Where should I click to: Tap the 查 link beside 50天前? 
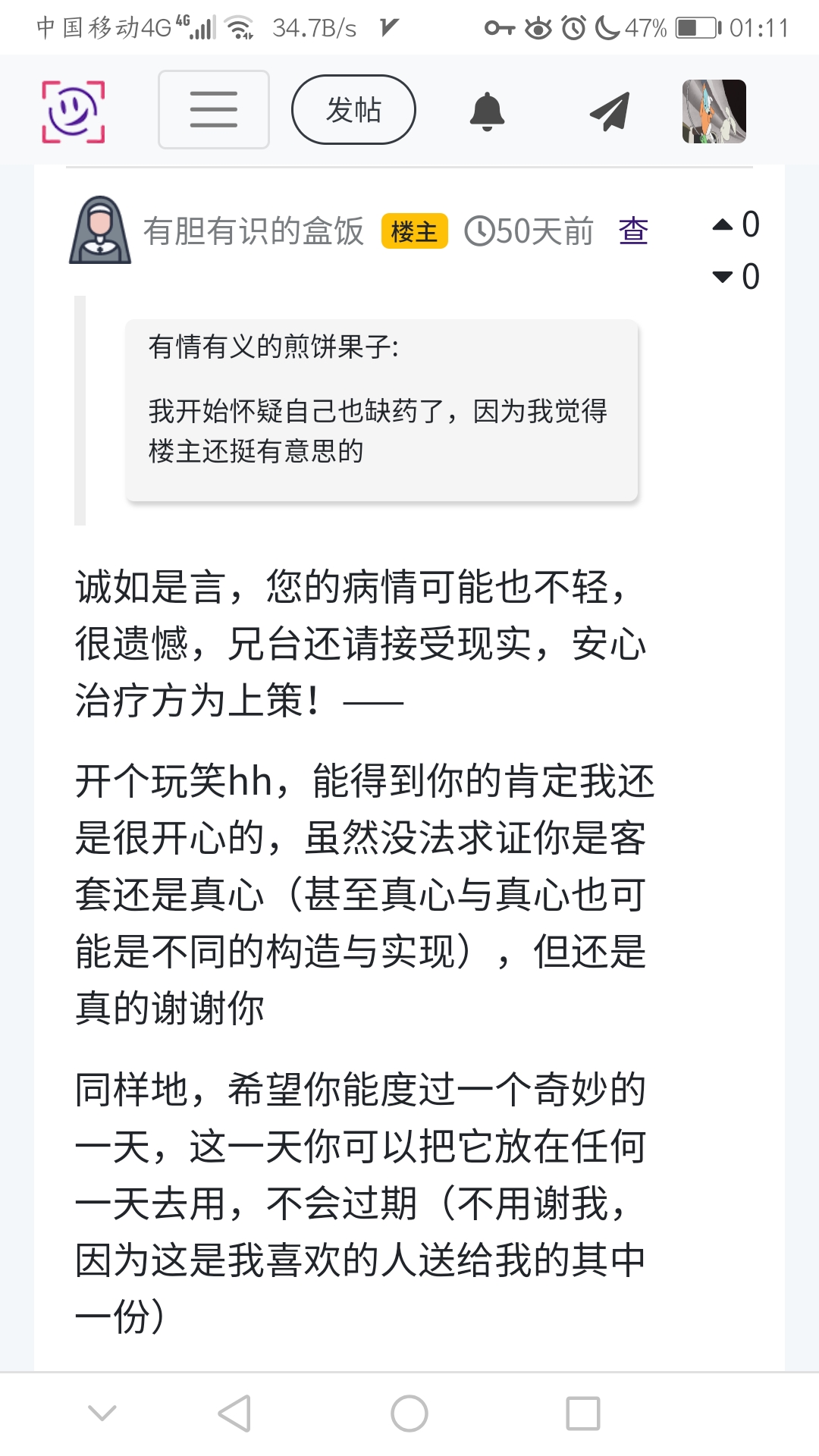click(x=633, y=231)
